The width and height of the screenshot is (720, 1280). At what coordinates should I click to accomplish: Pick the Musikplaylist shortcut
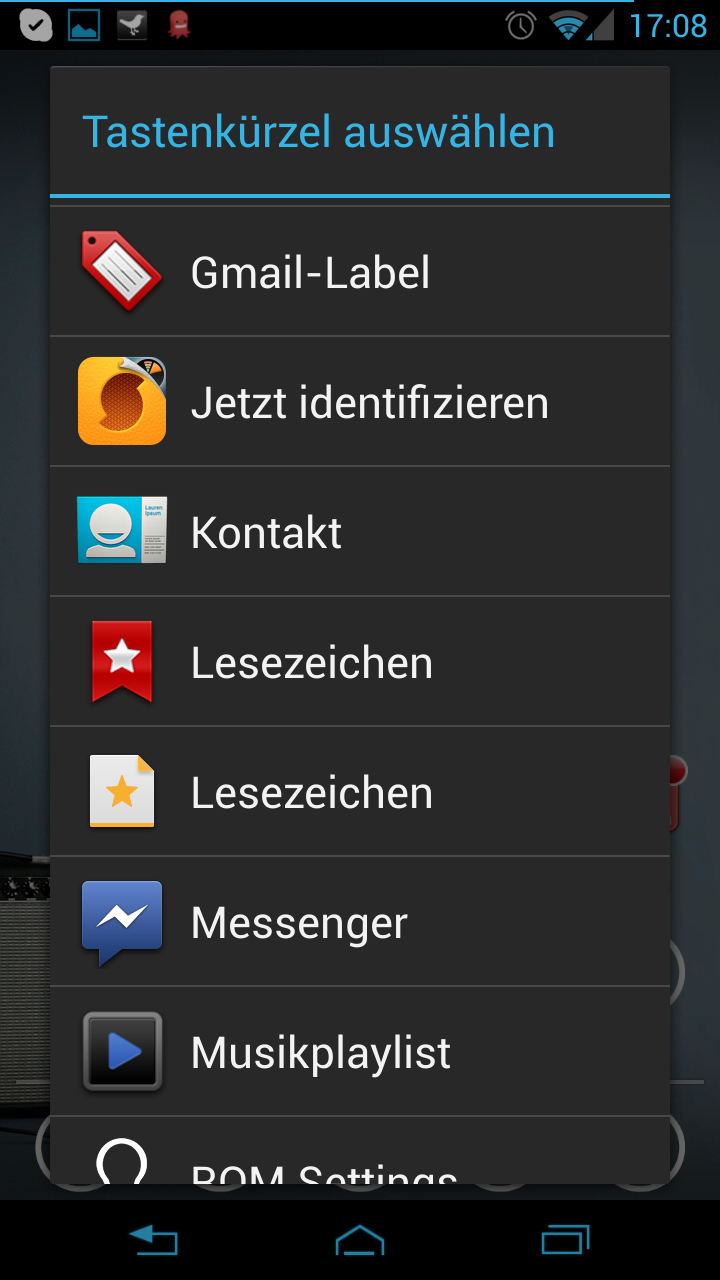click(360, 1051)
